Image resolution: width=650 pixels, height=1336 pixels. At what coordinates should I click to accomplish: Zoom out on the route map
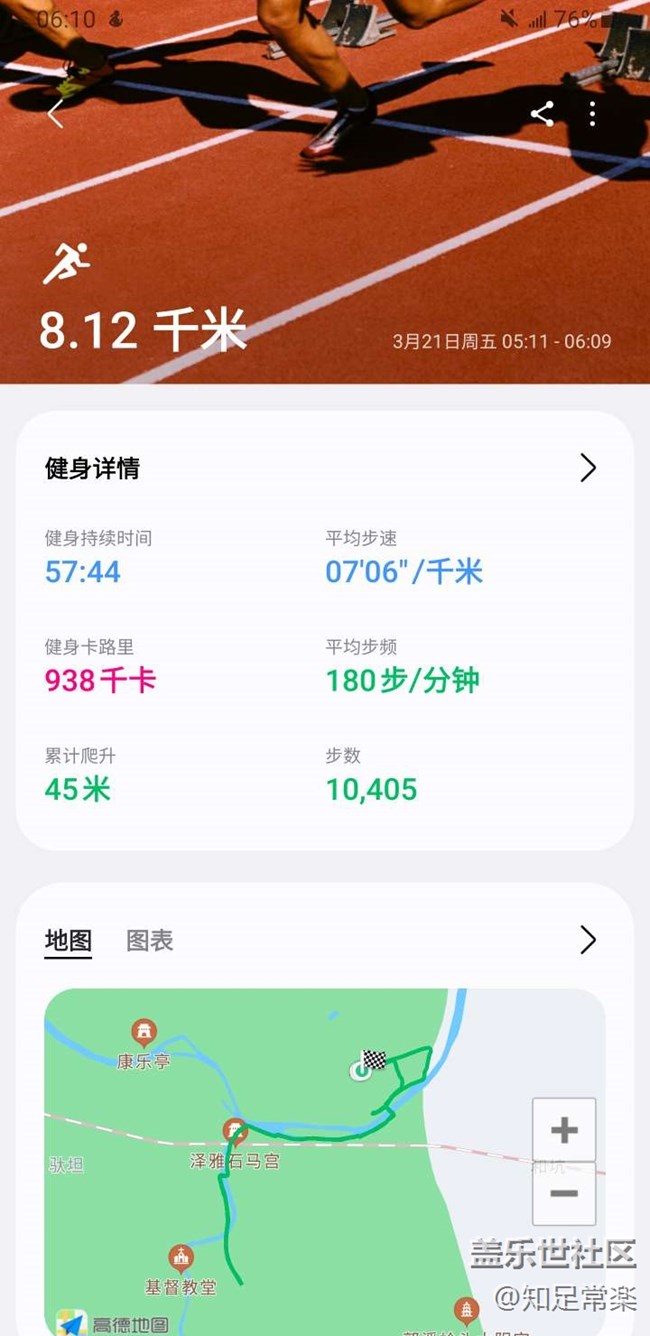click(564, 1193)
